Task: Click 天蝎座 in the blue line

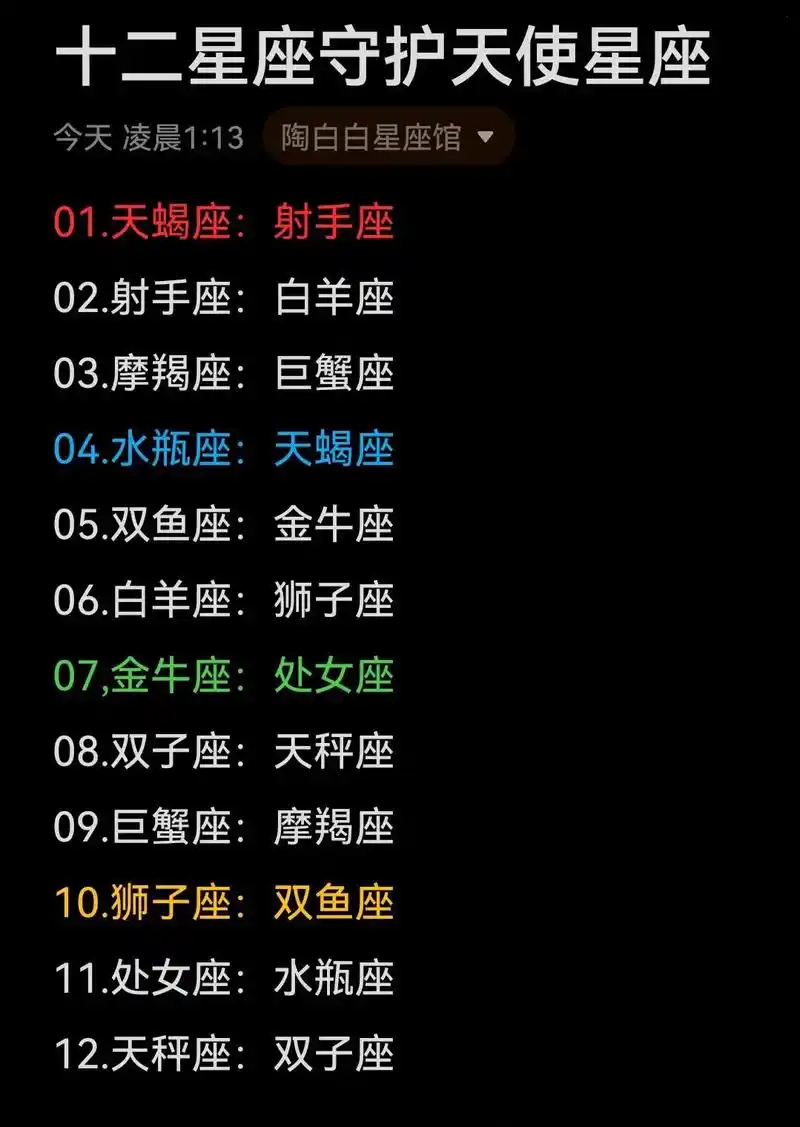Action: point(333,451)
